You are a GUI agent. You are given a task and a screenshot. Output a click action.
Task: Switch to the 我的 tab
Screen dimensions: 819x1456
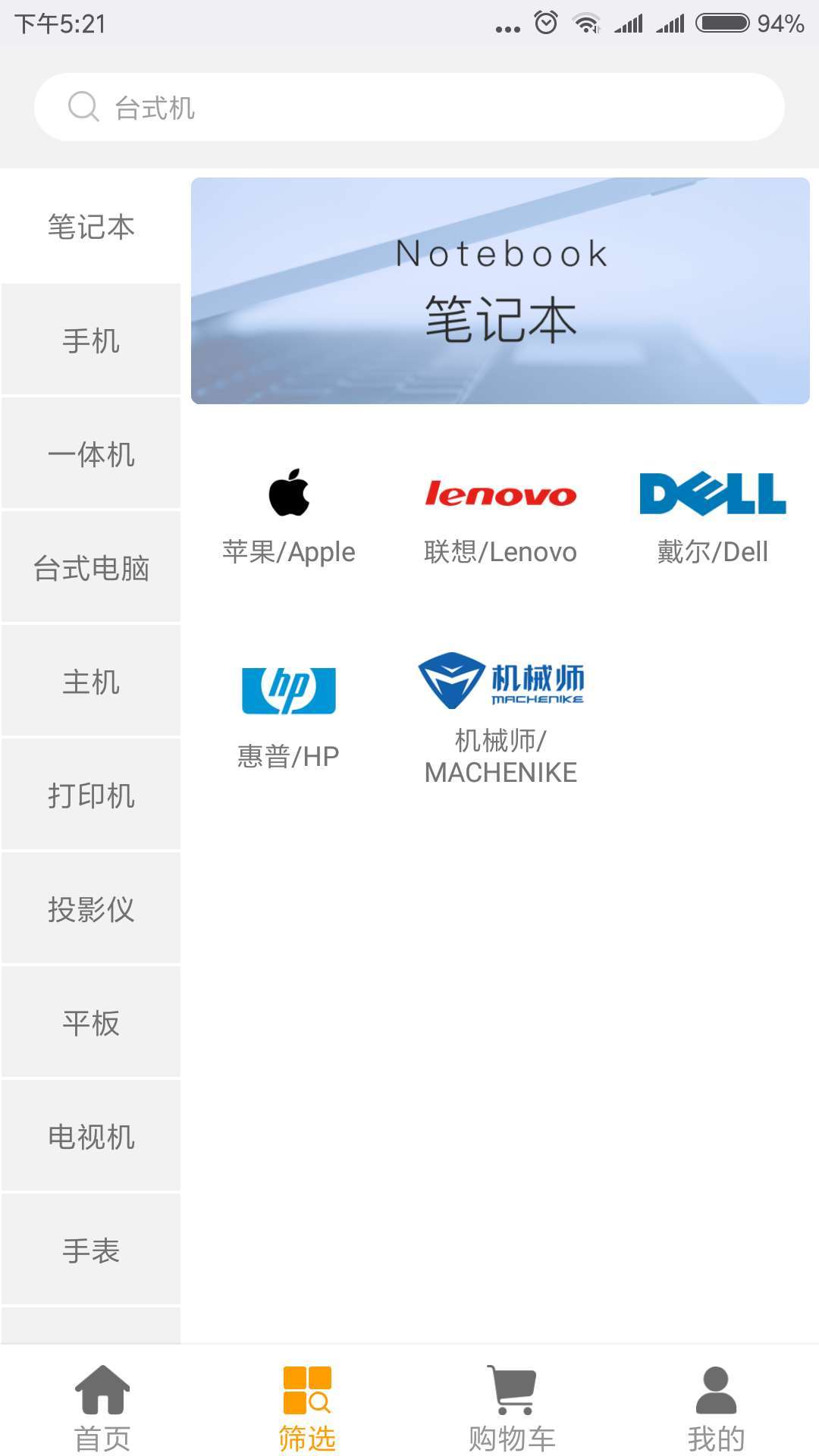pos(716,1407)
